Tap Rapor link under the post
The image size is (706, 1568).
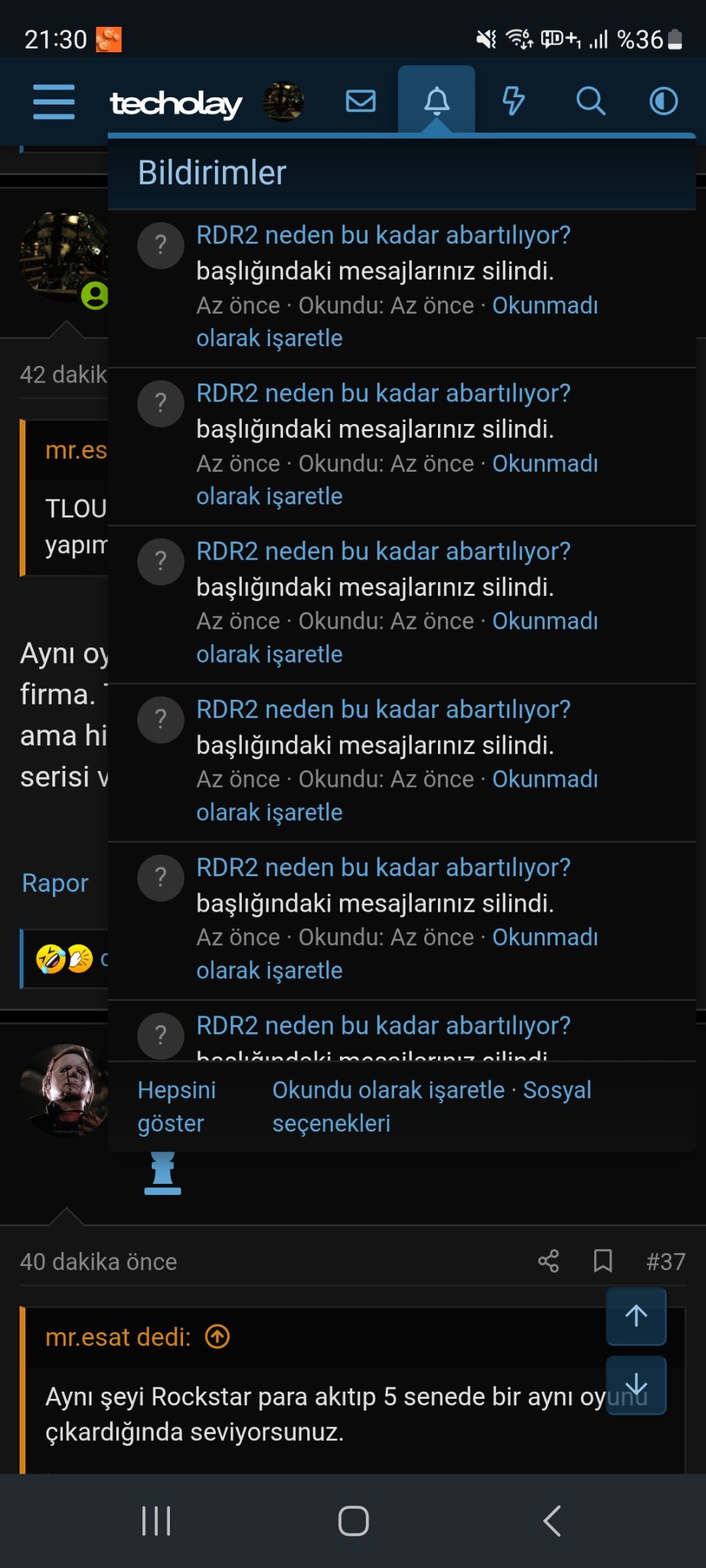tap(55, 883)
